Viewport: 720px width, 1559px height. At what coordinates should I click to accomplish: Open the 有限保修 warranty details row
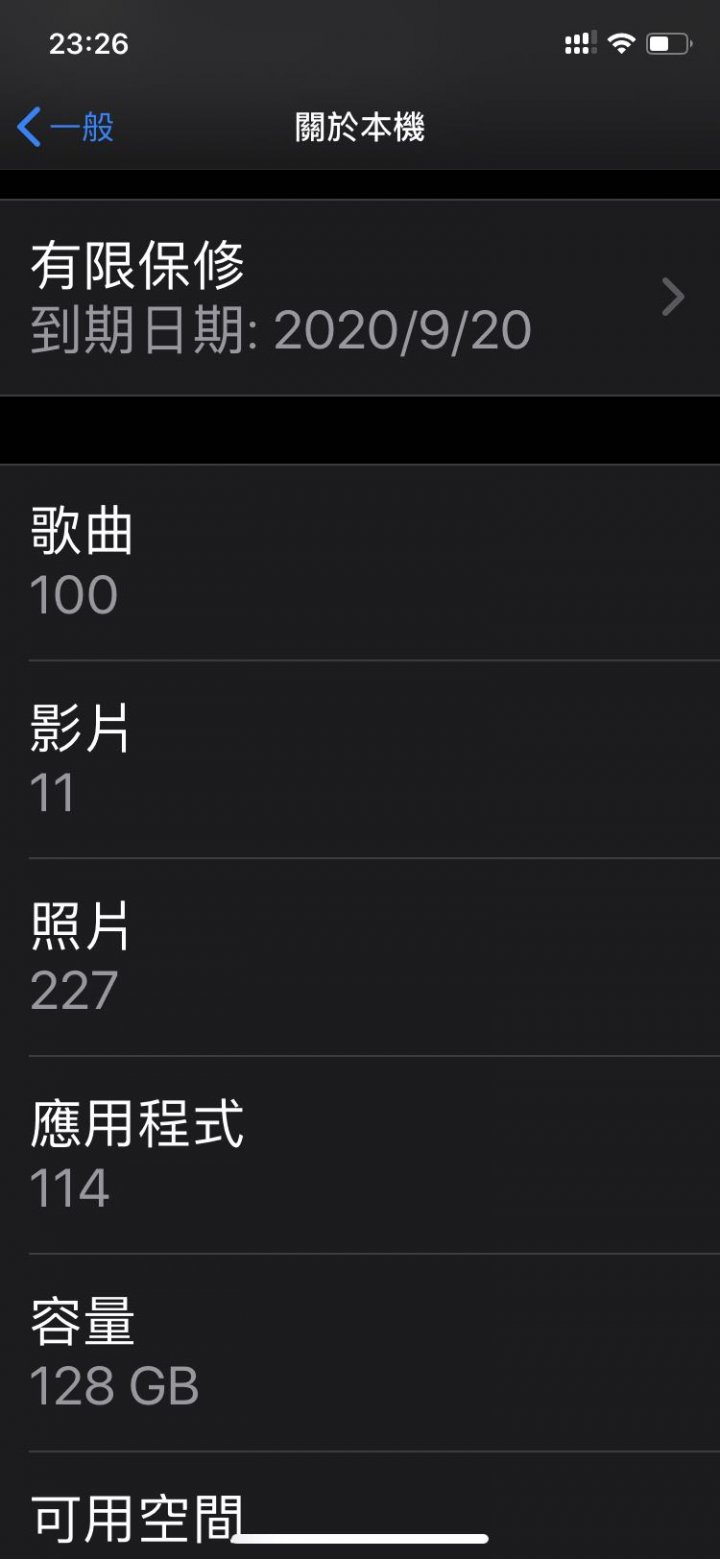point(360,298)
